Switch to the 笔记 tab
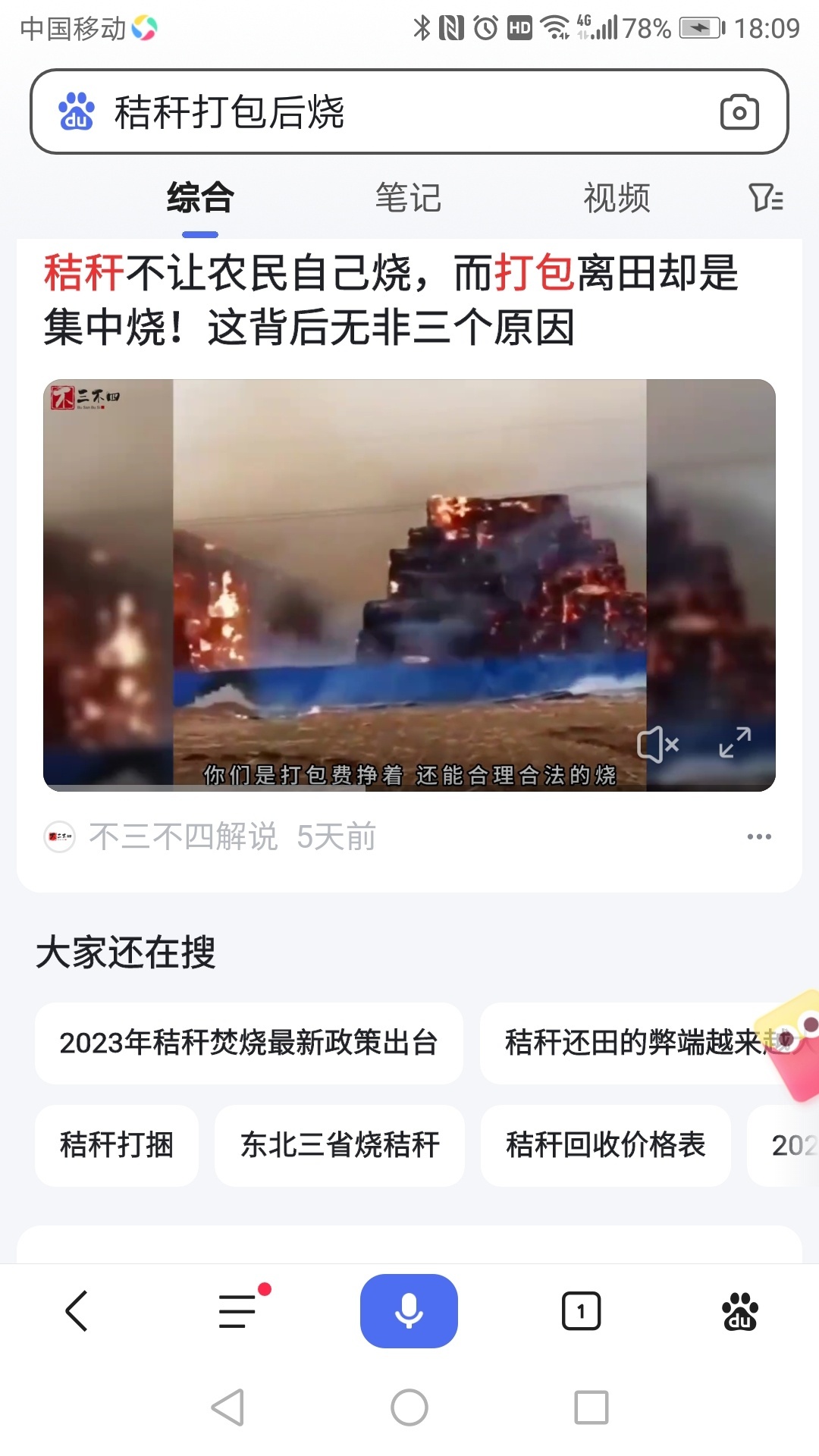 click(x=408, y=199)
